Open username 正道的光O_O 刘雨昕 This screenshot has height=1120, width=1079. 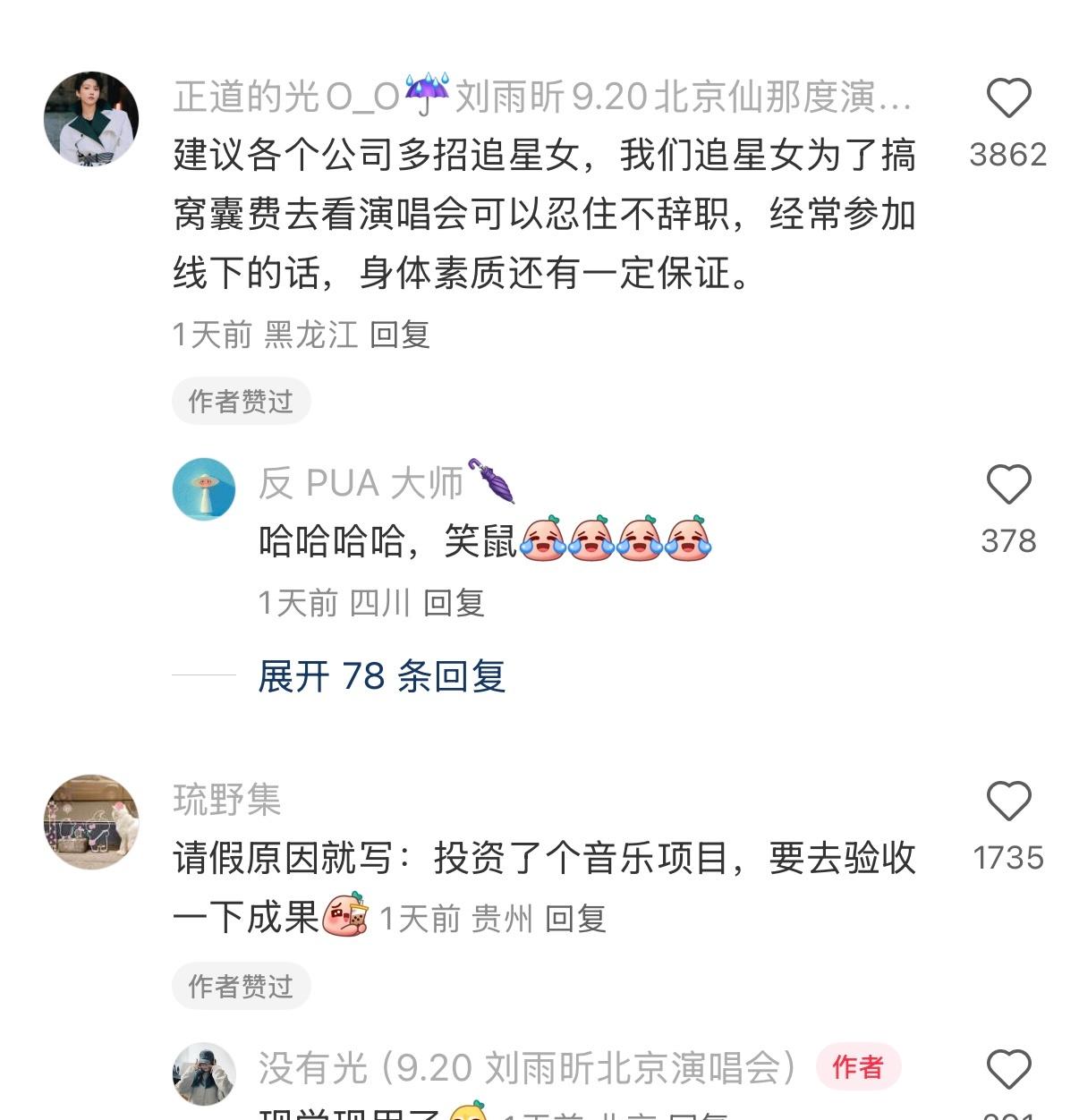pyautogui.click(x=541, y=97)
